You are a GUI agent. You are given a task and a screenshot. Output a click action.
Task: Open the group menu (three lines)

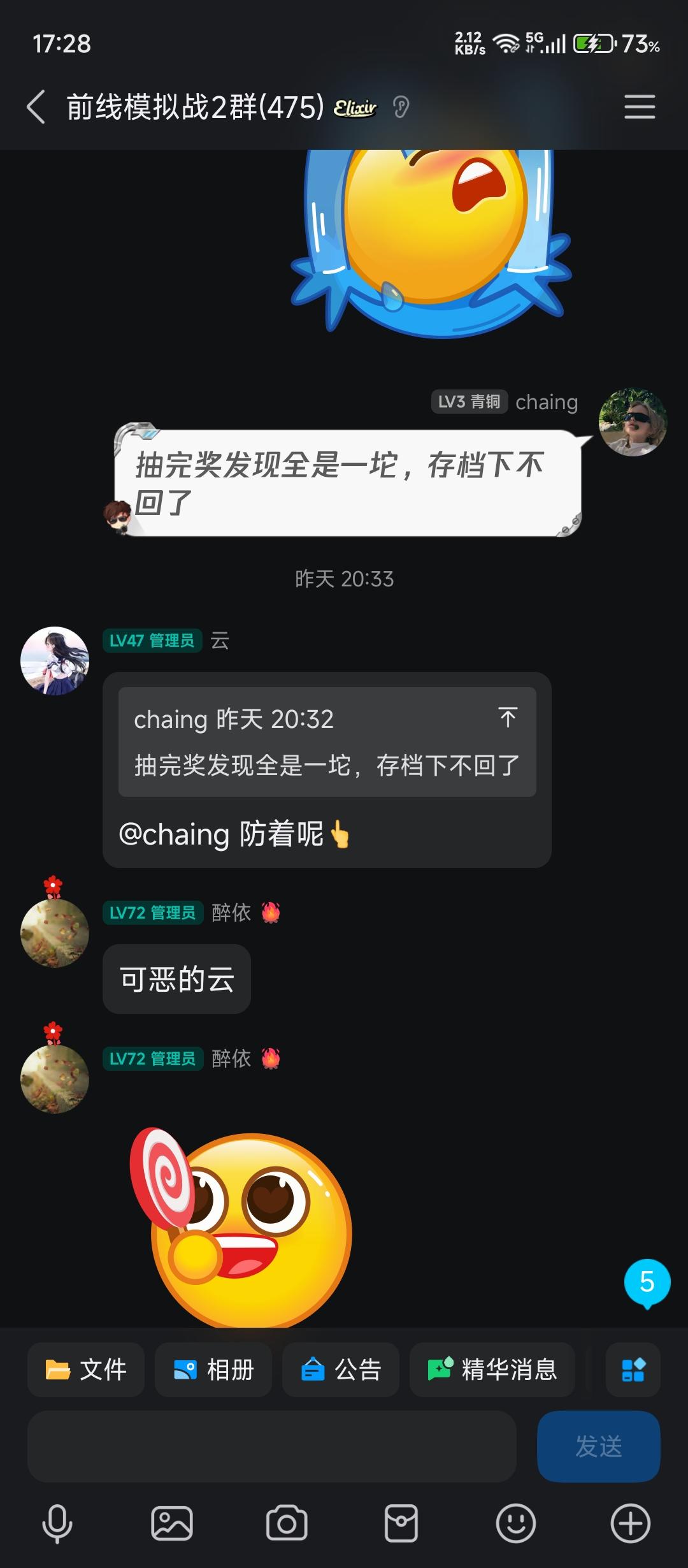pyautogui.click(x=639, y=106)
